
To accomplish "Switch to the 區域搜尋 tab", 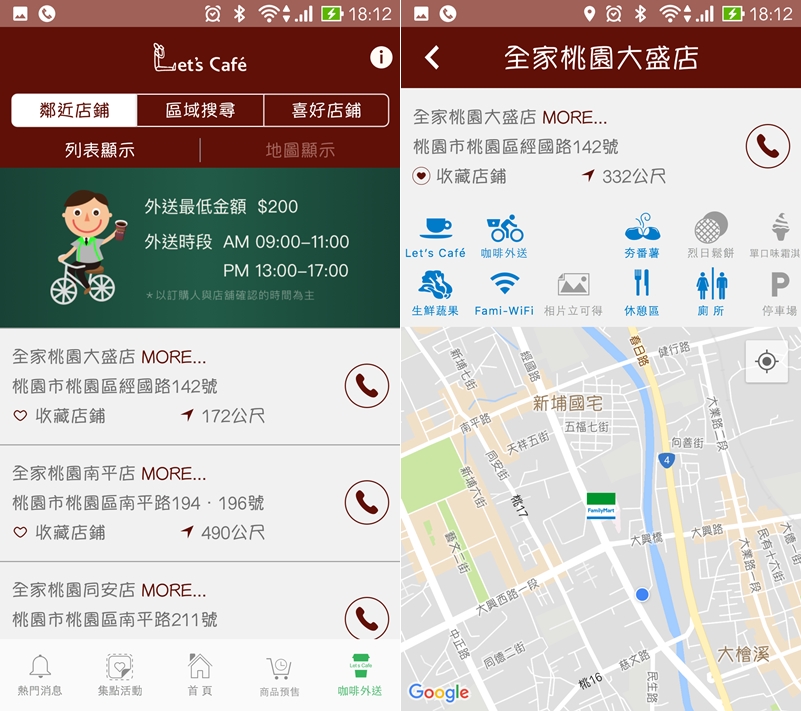I will coord(200,110).
